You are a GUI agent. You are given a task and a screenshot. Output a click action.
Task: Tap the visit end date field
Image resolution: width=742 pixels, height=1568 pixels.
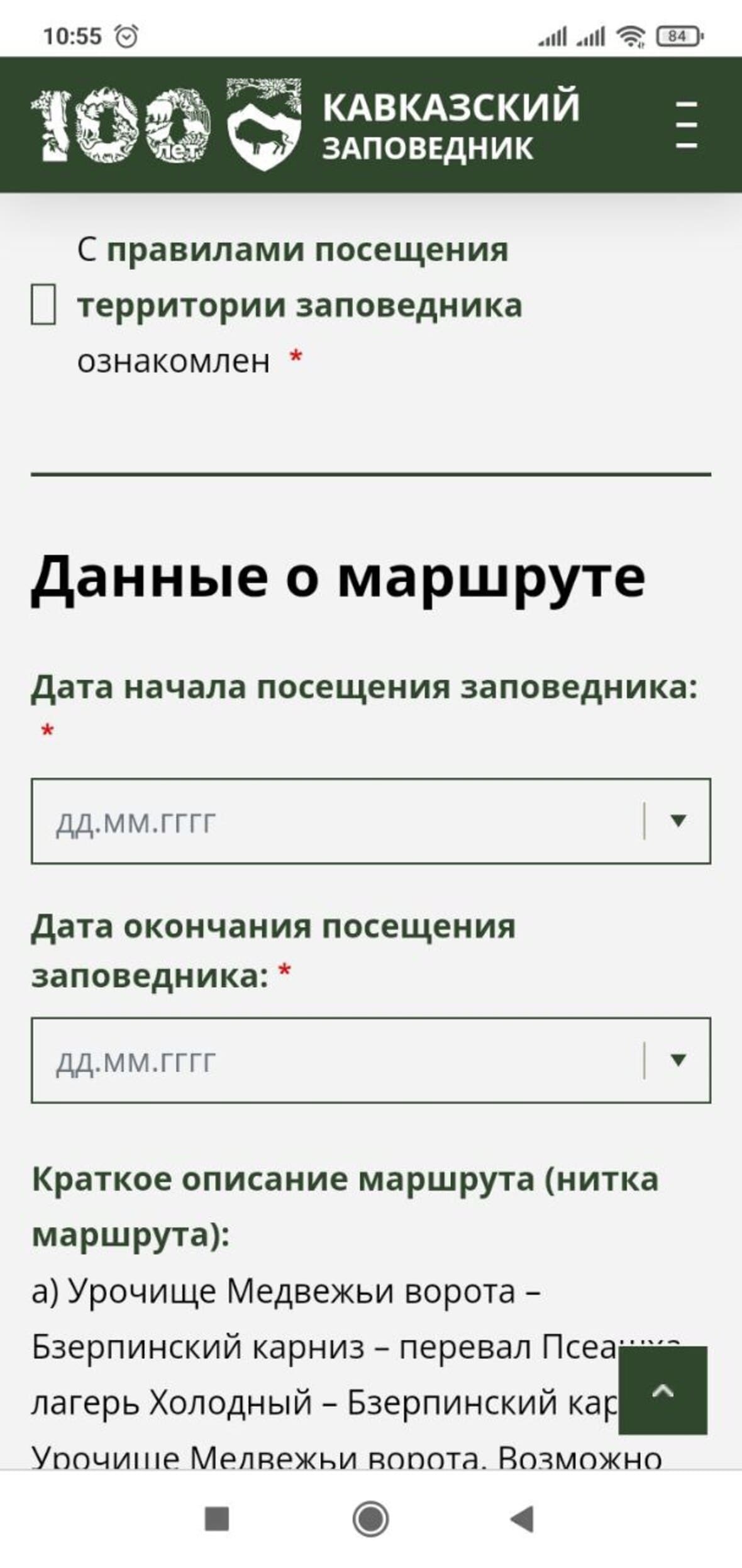click(x=371, y=1060)
